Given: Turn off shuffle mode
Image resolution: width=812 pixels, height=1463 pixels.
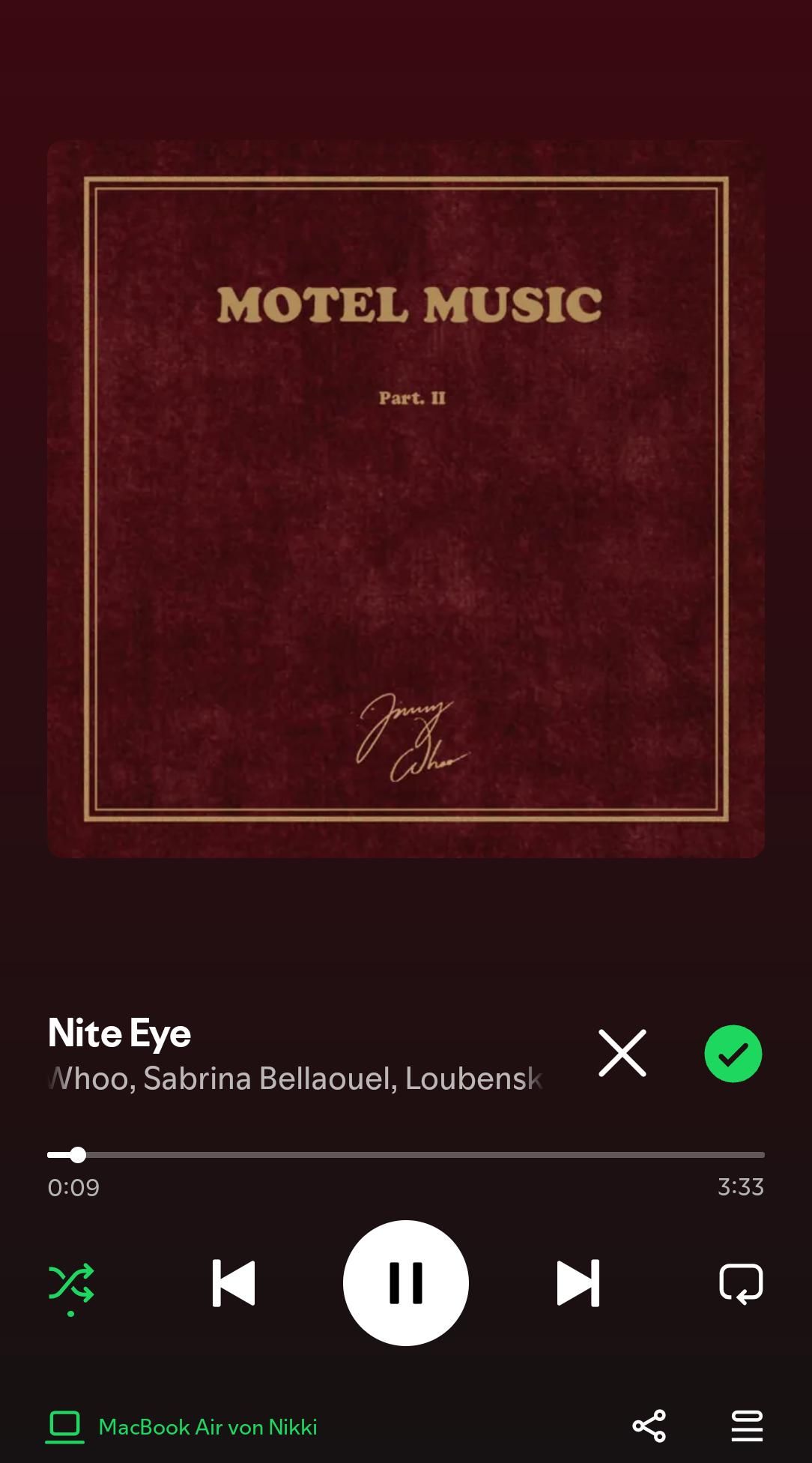Looking at the screenshot, I should [x=71, y=1283].
